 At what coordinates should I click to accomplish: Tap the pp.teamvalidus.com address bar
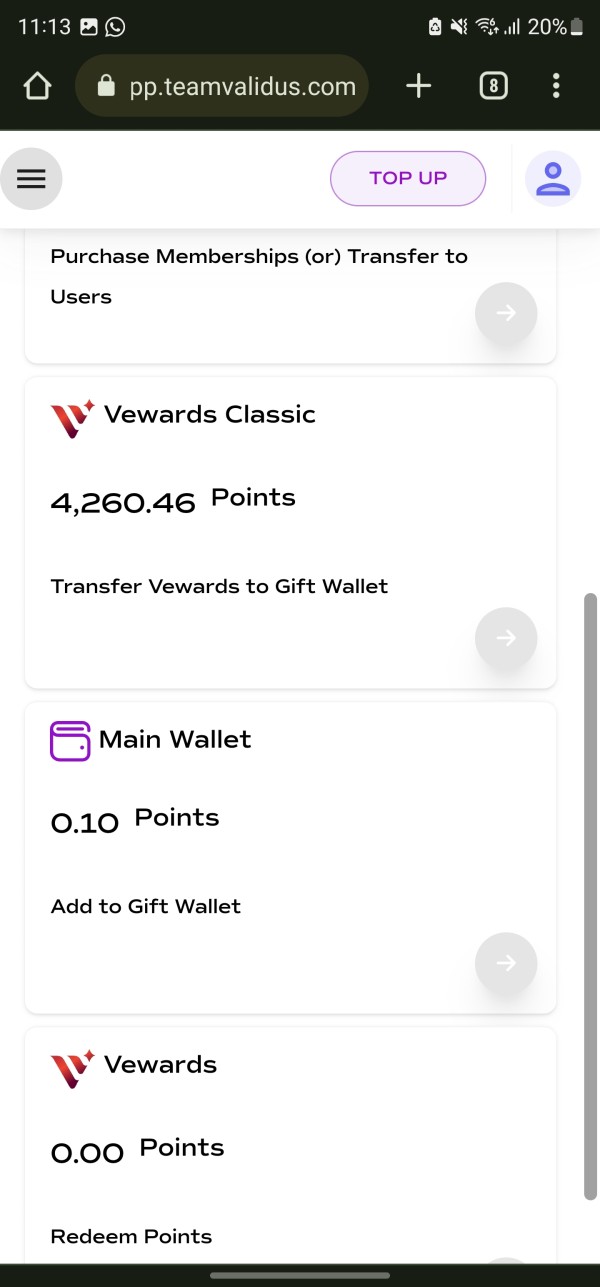[x=222, y=87]
